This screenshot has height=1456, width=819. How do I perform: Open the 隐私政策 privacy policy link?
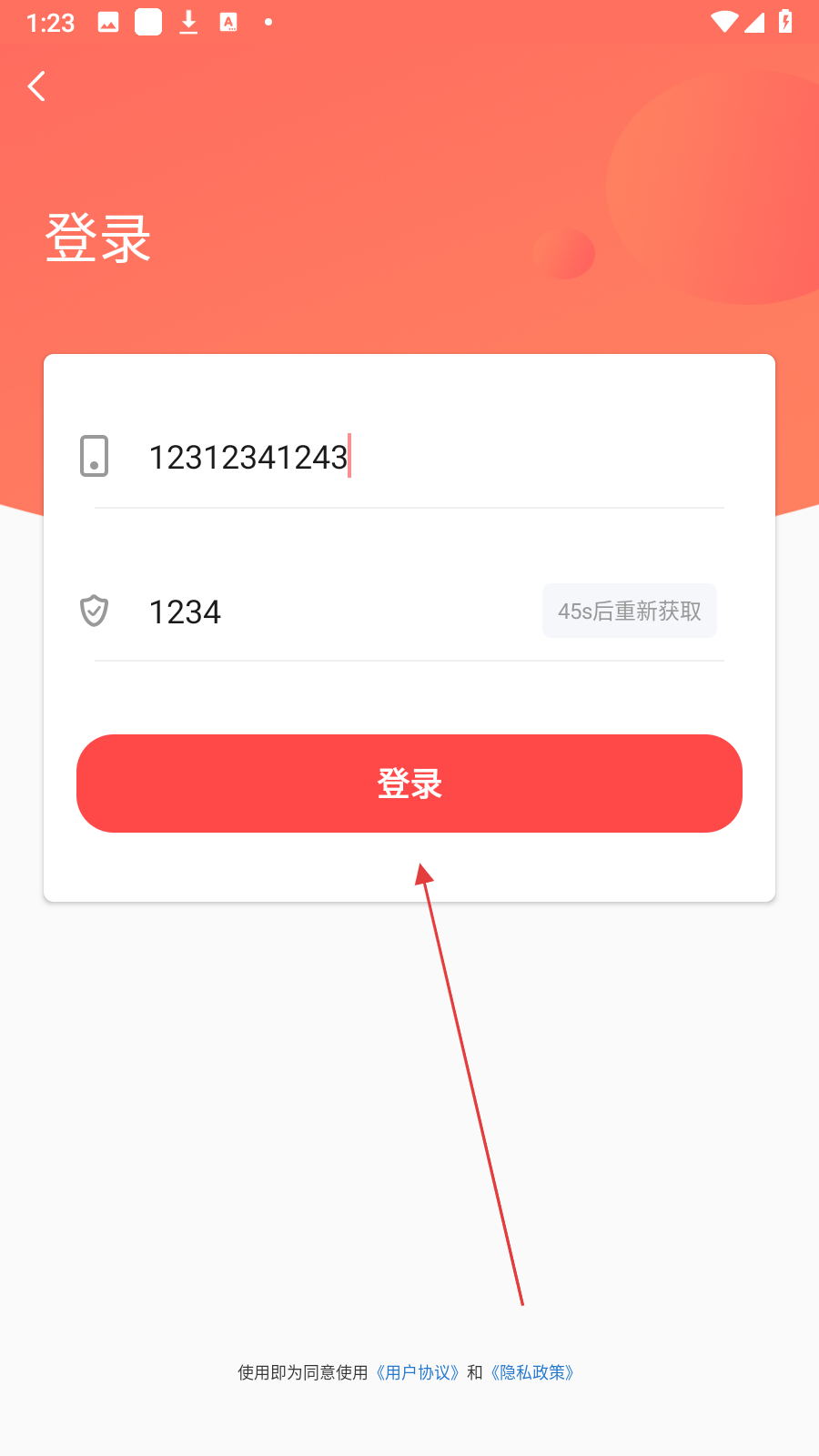tap(532, 1372)
